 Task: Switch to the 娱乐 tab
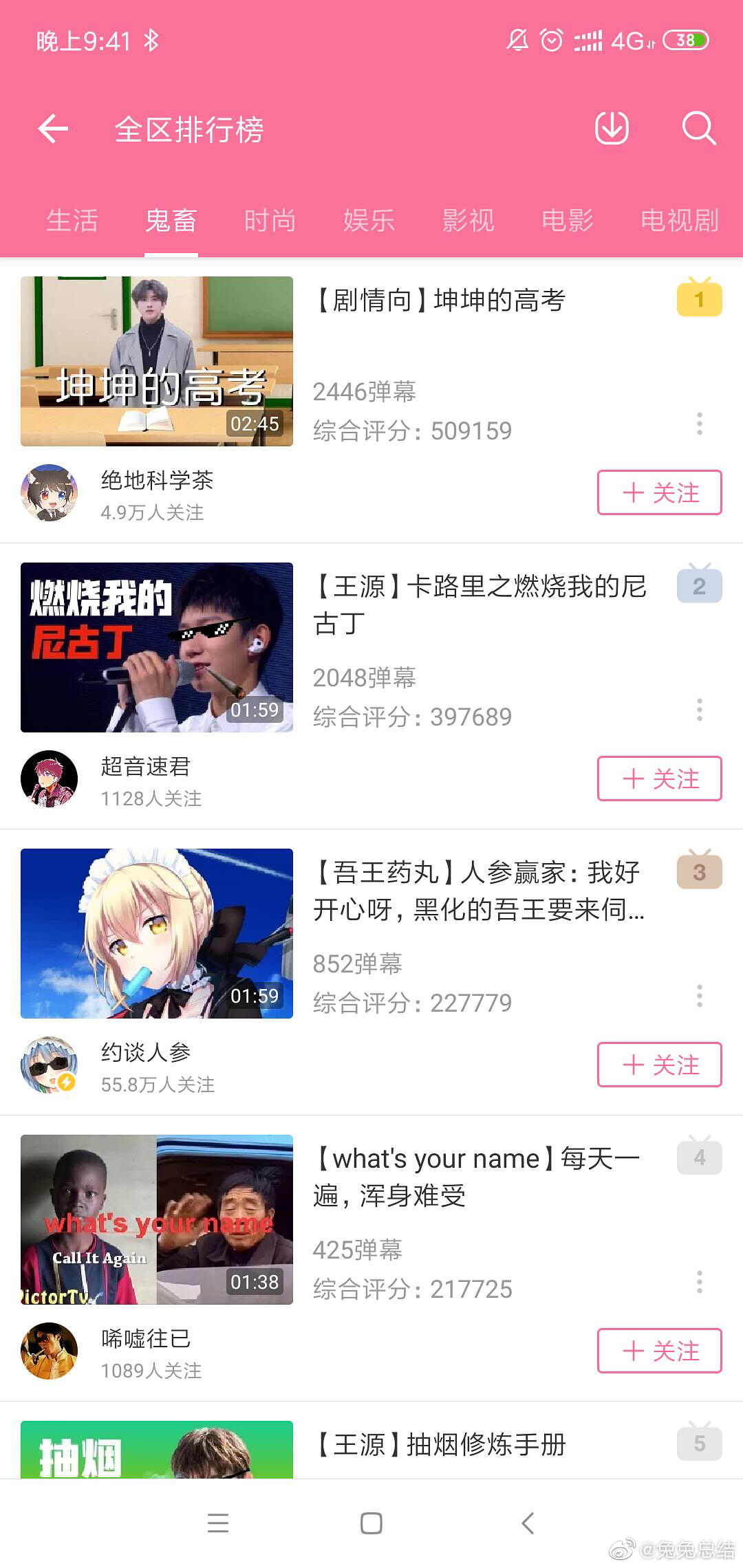coord(369,221)
